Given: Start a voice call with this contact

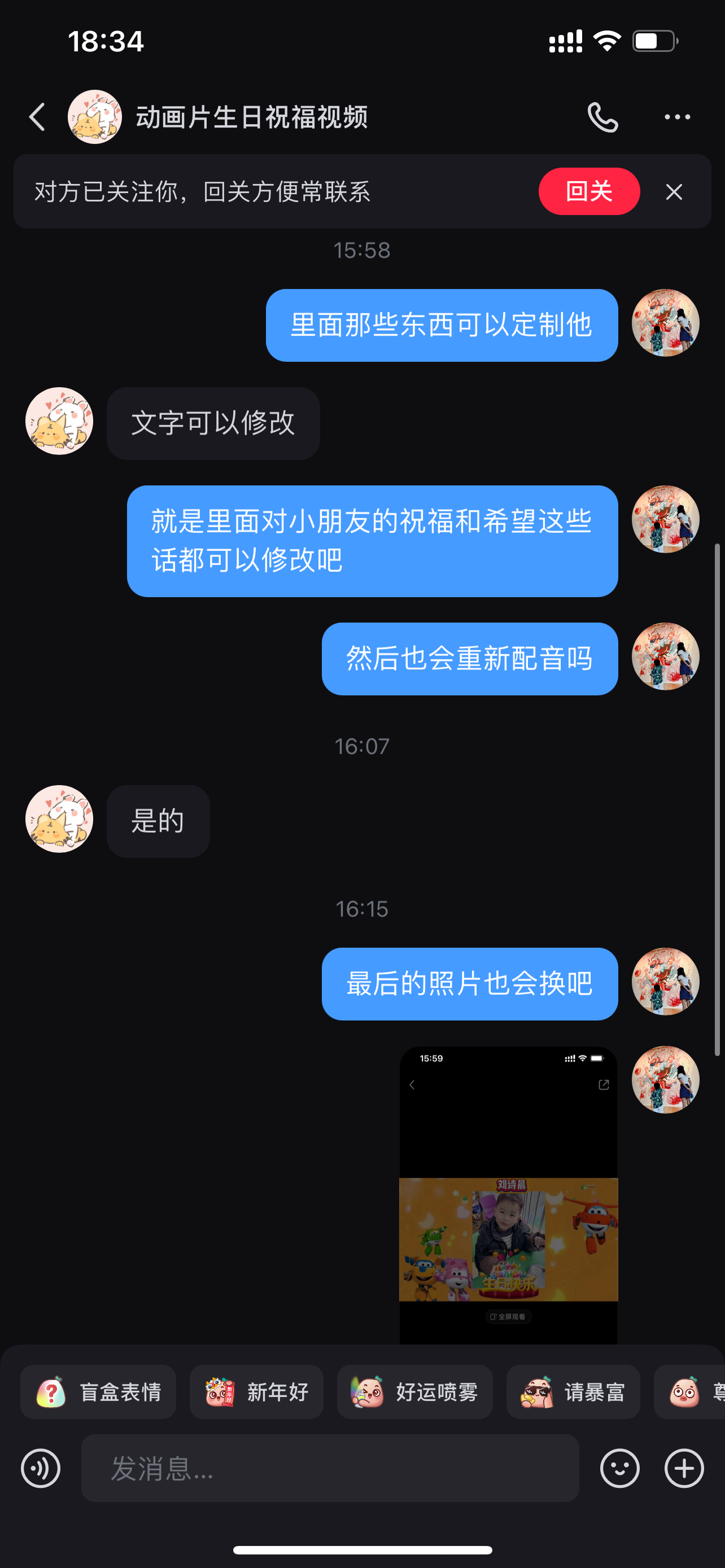Looking at the screenshot, I should (602, 117).
